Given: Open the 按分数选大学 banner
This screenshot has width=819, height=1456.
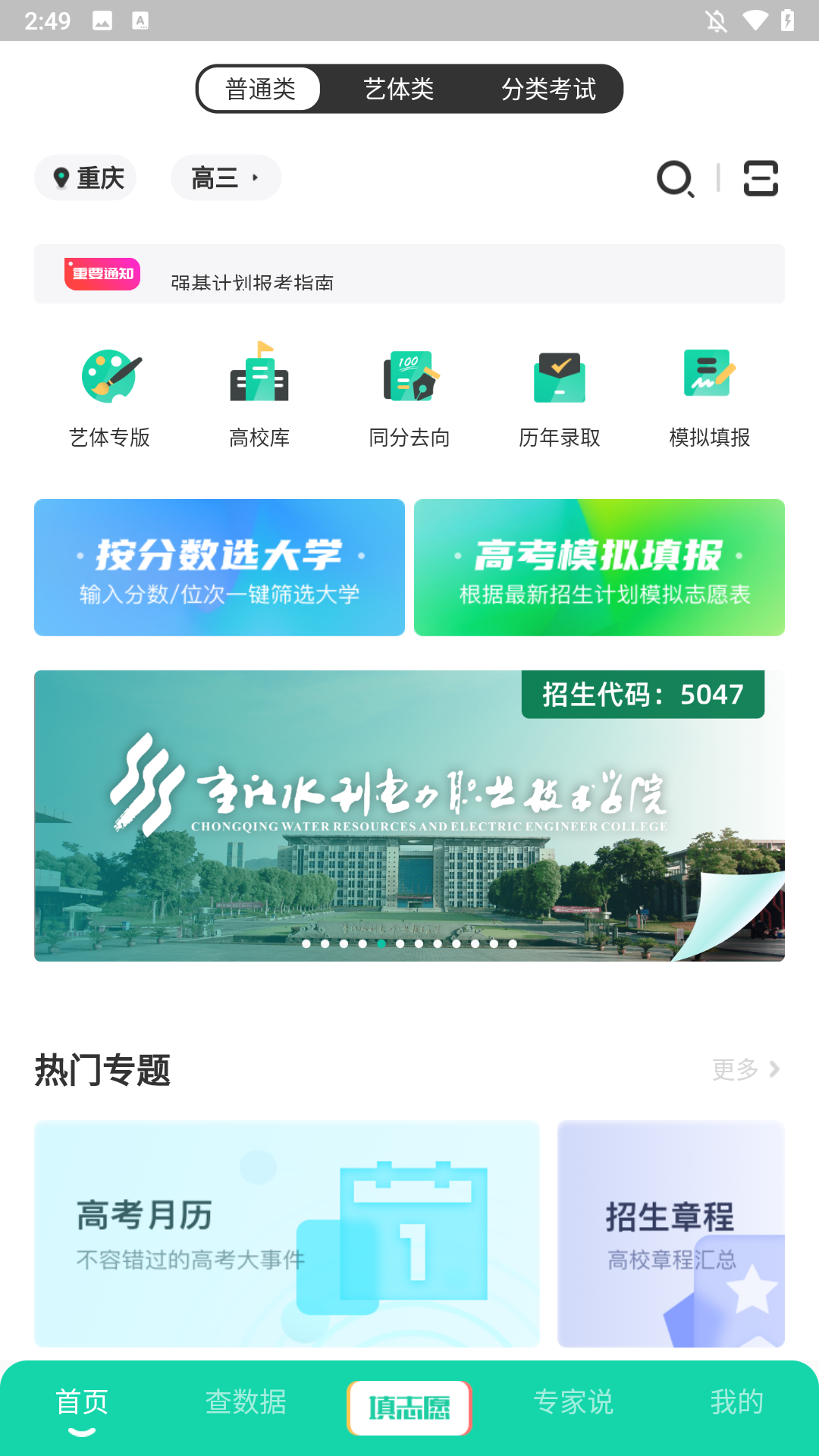Looking at the screenshot, I should pos(219,567).
